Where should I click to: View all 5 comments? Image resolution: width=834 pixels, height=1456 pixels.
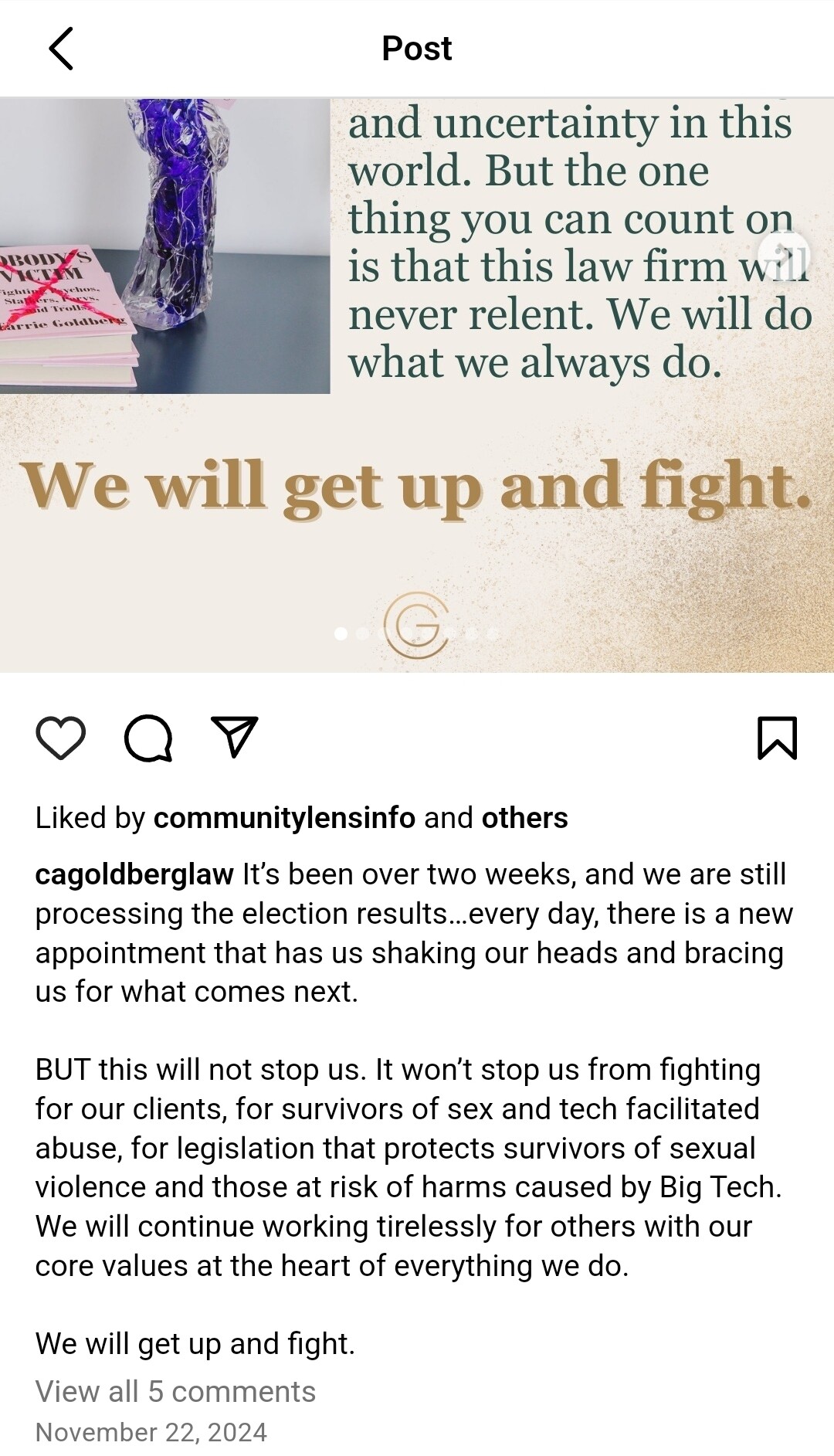[x=175, y=1391]
